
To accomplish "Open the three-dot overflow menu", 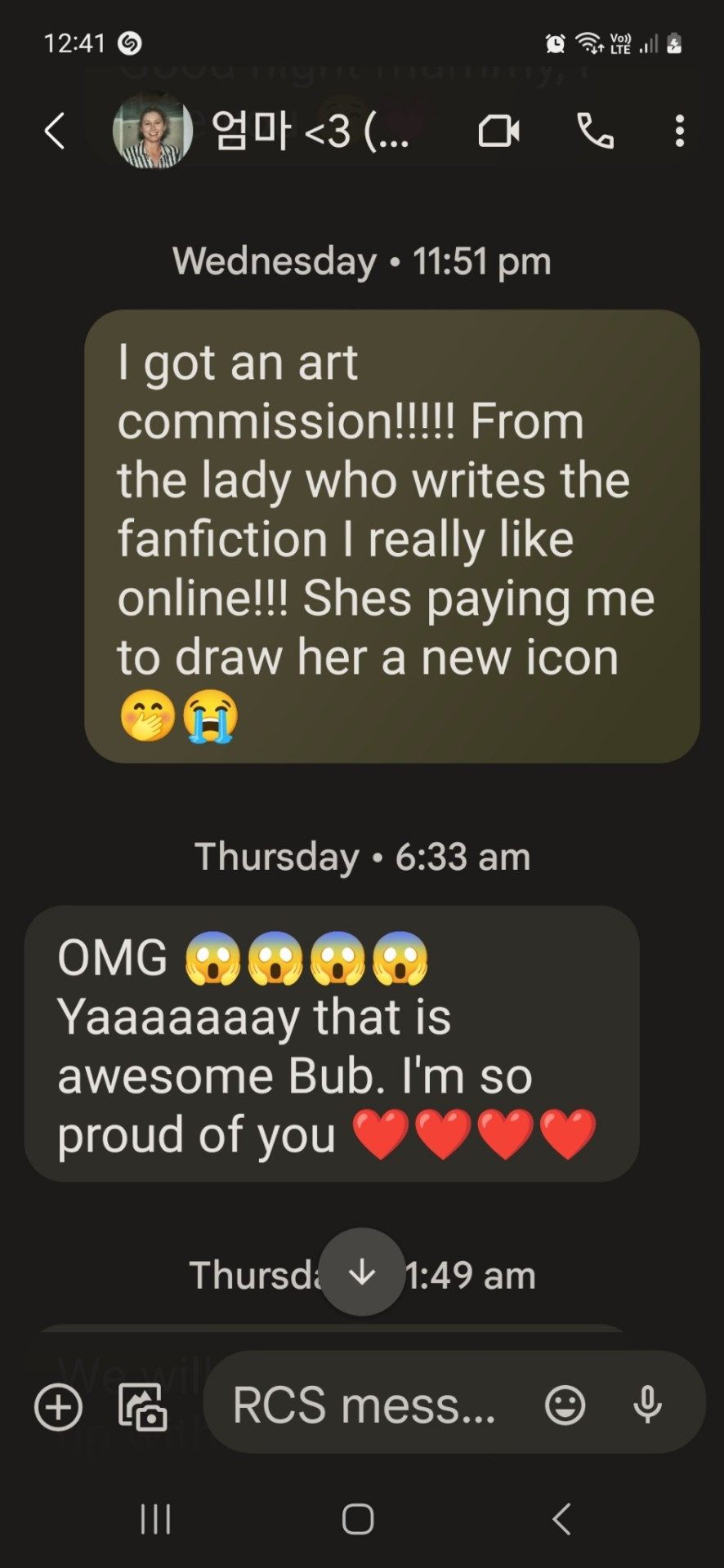I will point(679,131).
